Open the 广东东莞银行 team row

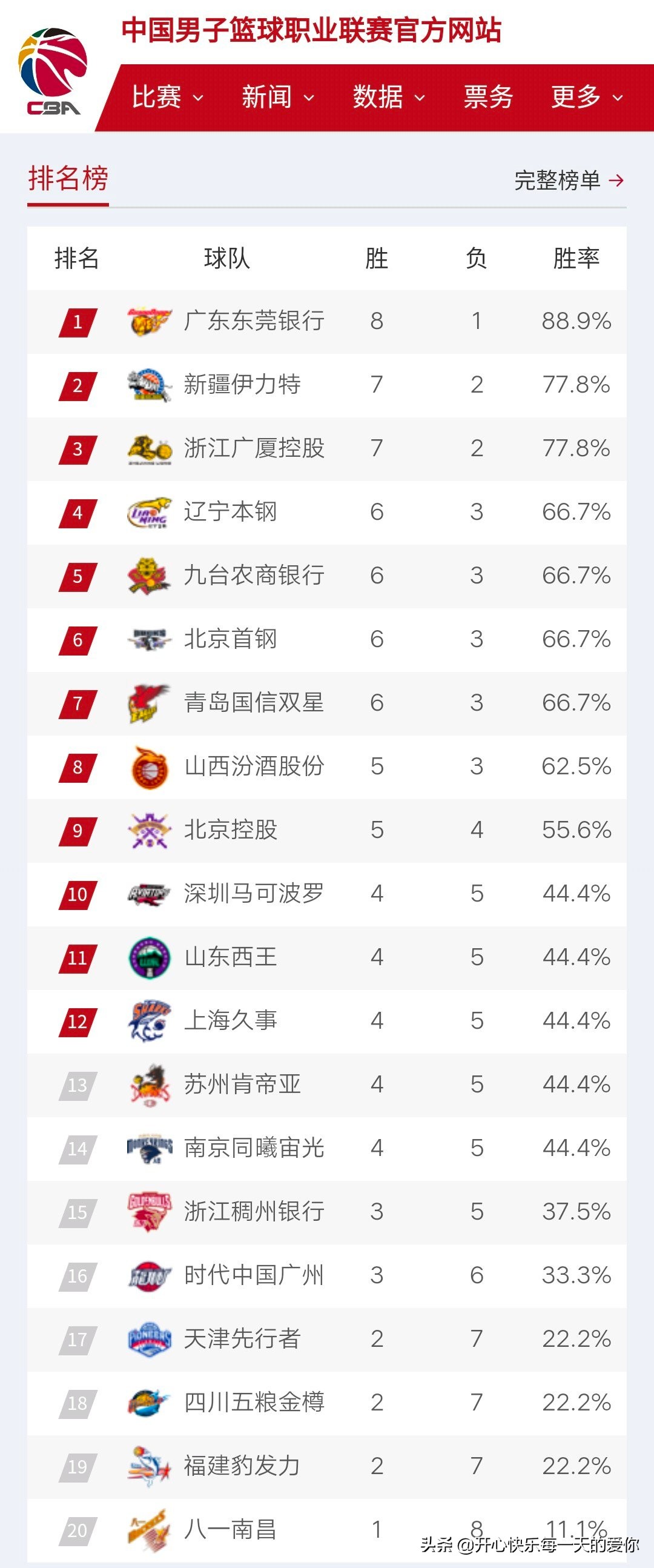point(254,321)
